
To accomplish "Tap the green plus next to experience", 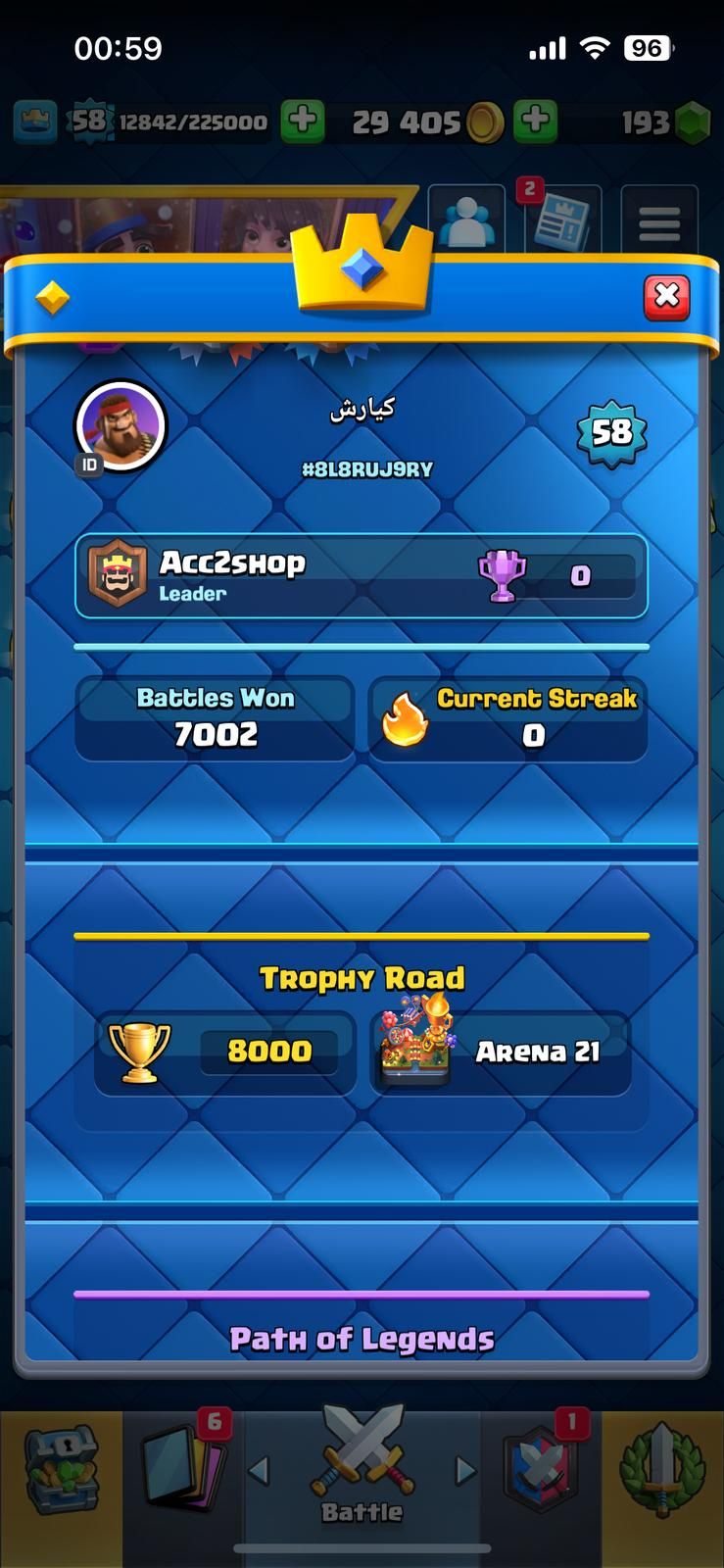I will click(x=303, y=122).
